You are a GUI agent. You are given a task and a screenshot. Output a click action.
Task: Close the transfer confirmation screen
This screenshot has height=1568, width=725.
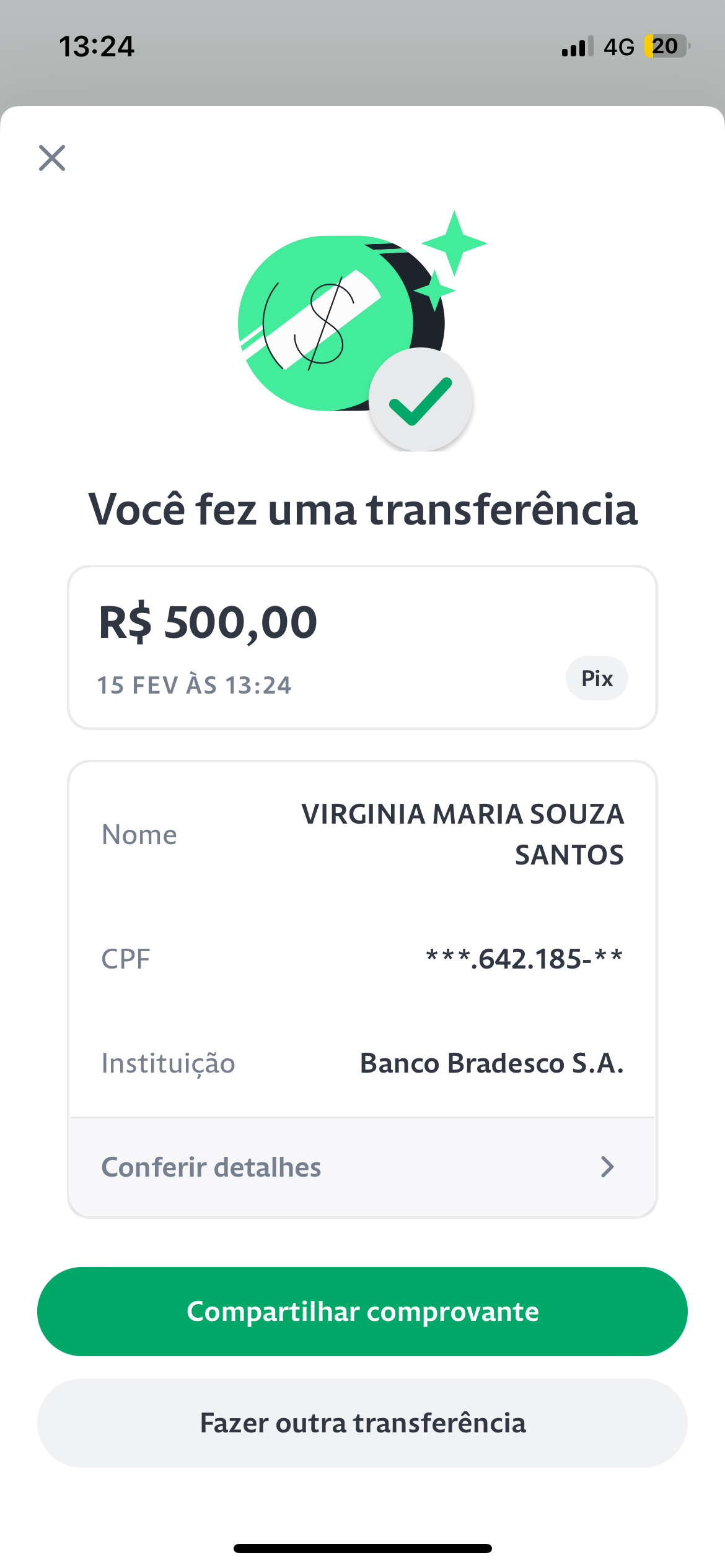click(52, 158)
